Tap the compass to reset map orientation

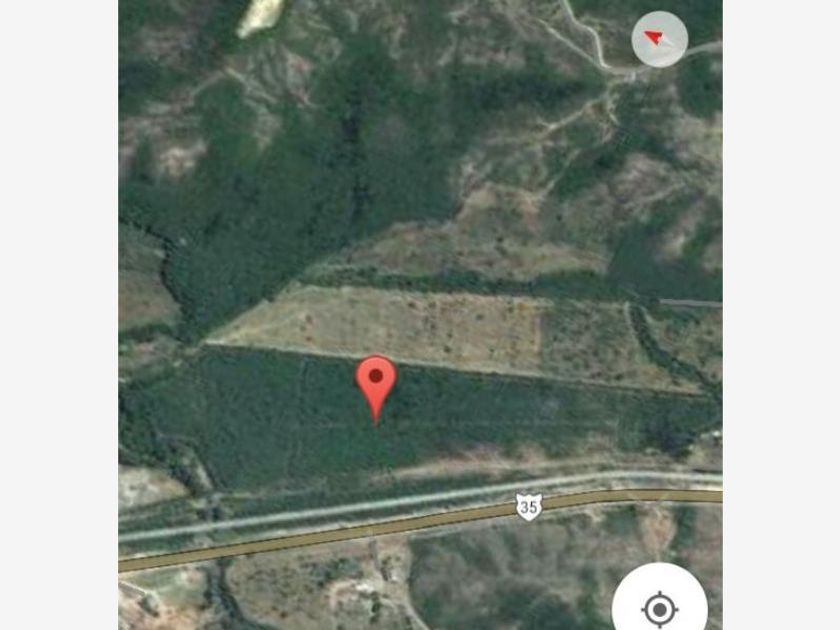click(x=659, y=39)
